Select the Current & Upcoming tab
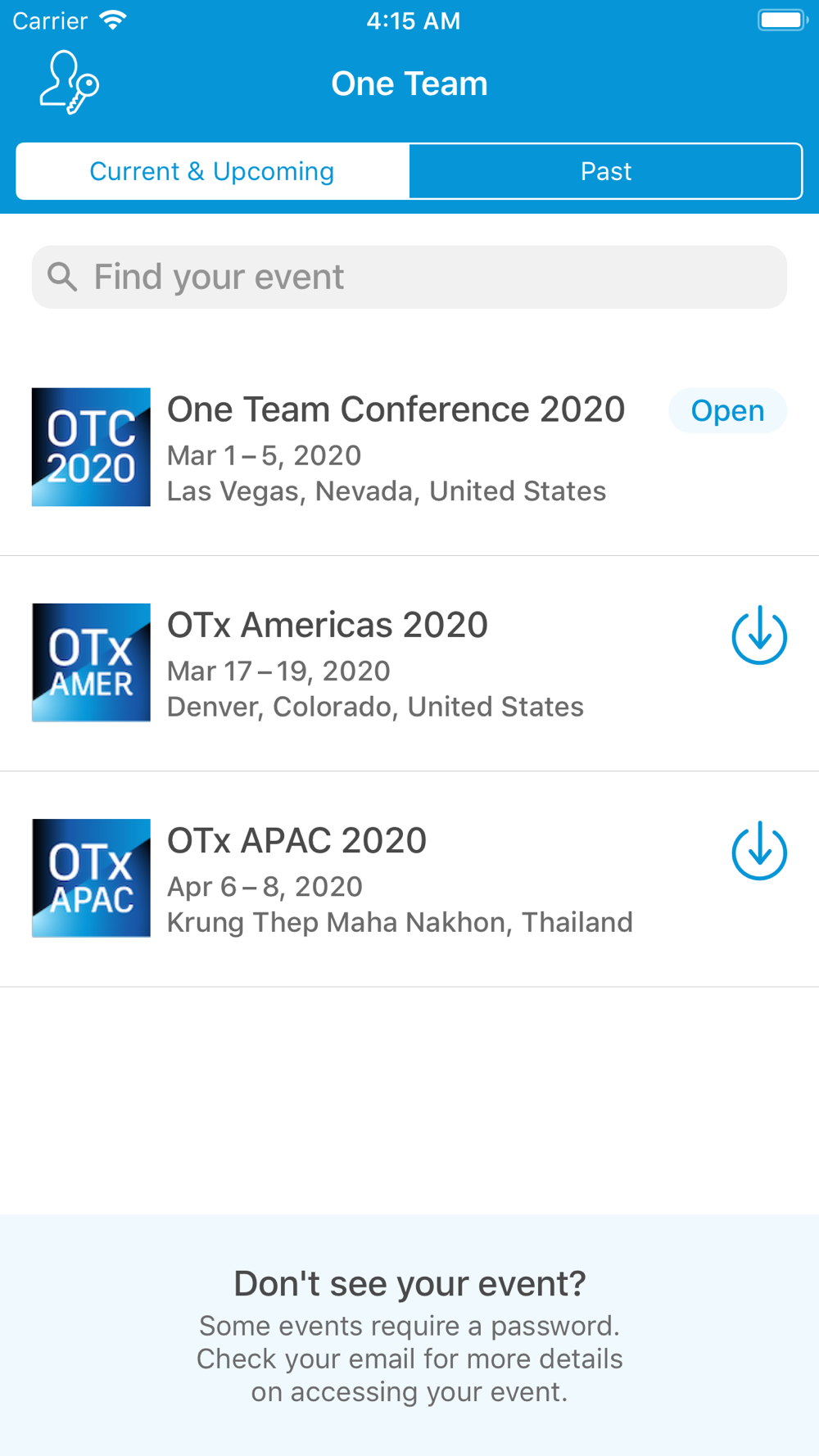The width and height of the screenshot is (819, 1456). pyautogui.click(x=212, y=171)
